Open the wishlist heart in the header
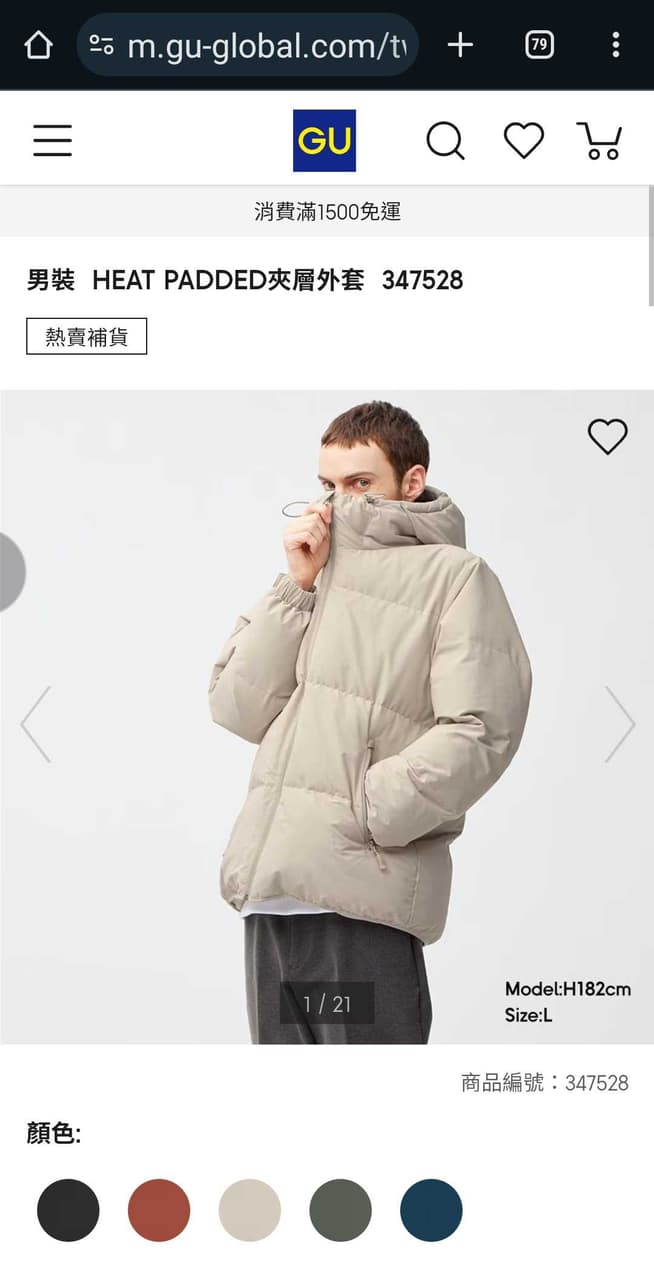654x1280 pixels. [523, 140]
